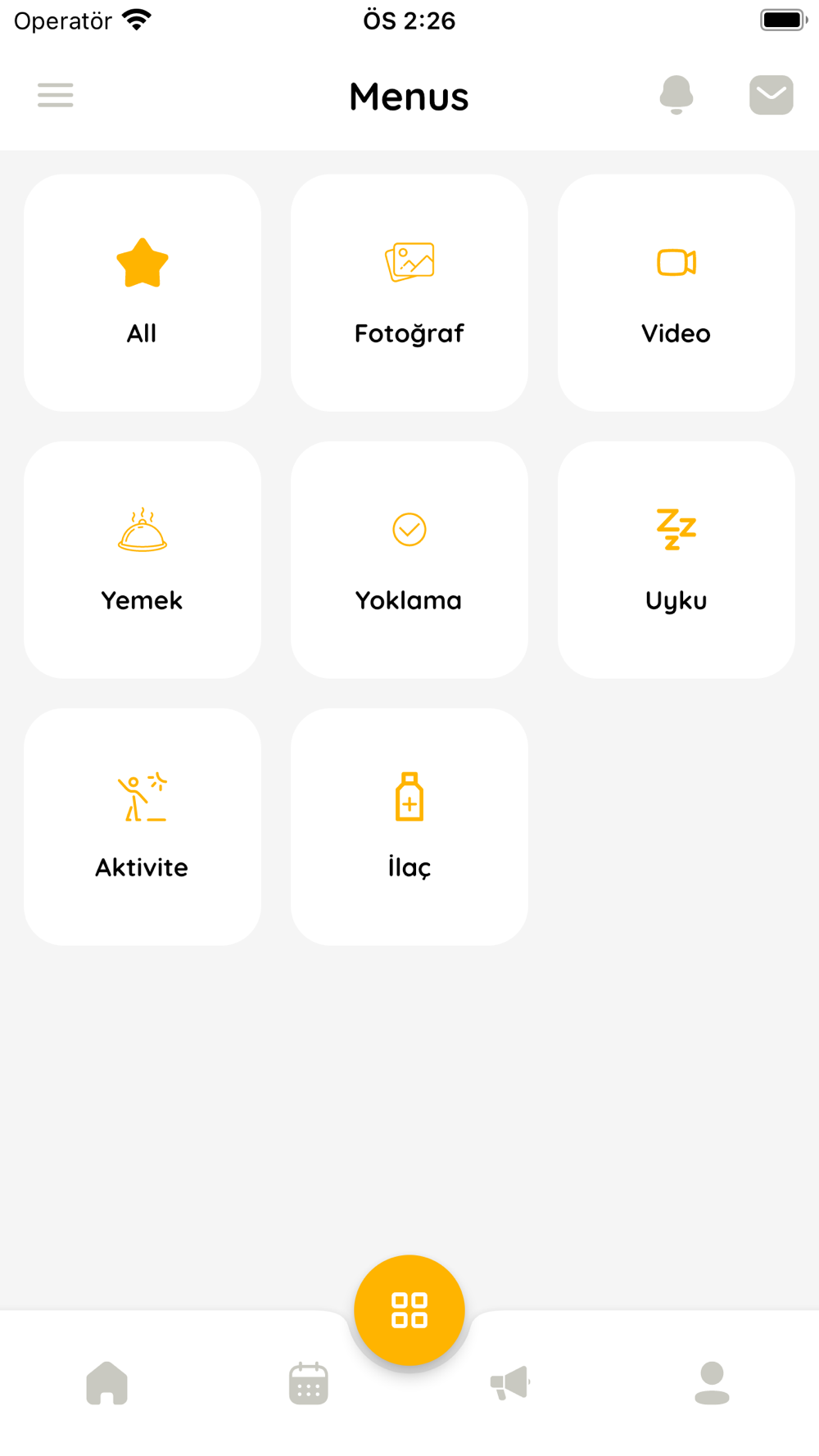Image resolution: width=819 pixels, height=1456 pixels.
Task: Open the Fotoğraf card
Action: coord(409,292)
